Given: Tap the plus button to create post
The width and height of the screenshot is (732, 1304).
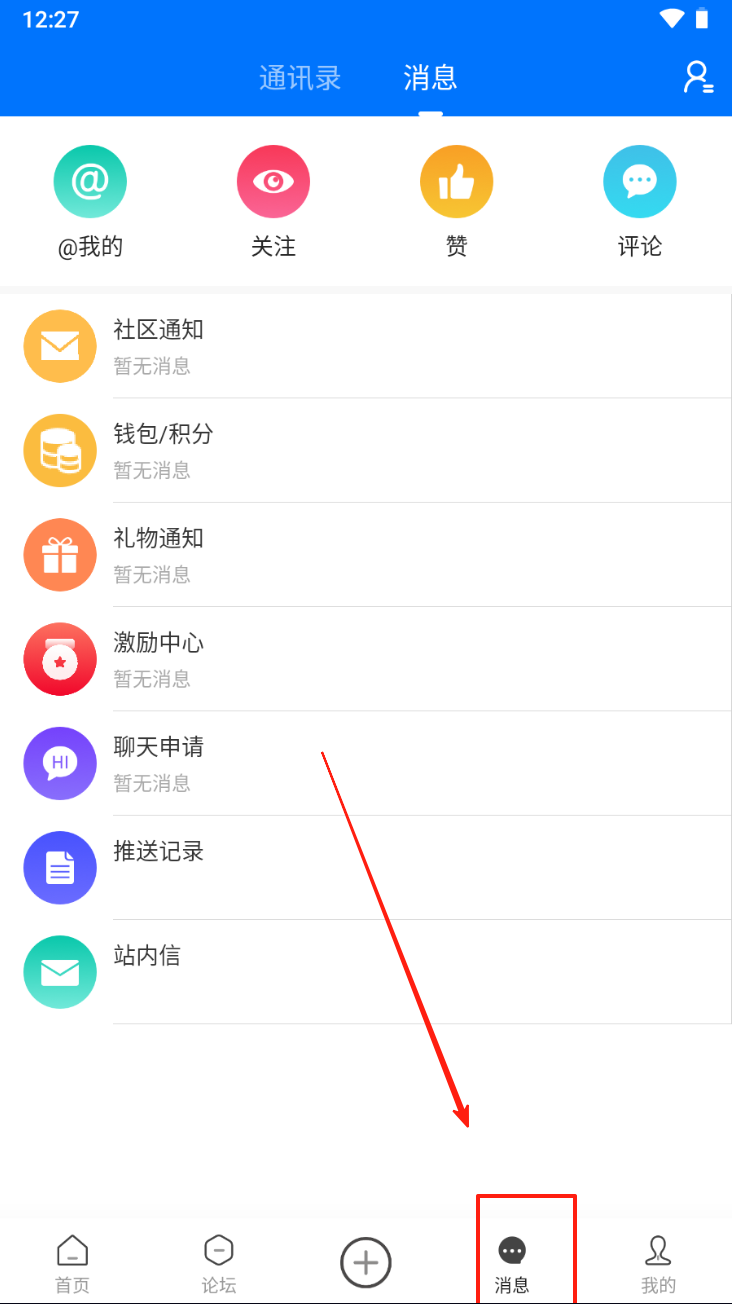Looking at the screenshot, I should click(366, 1262).
